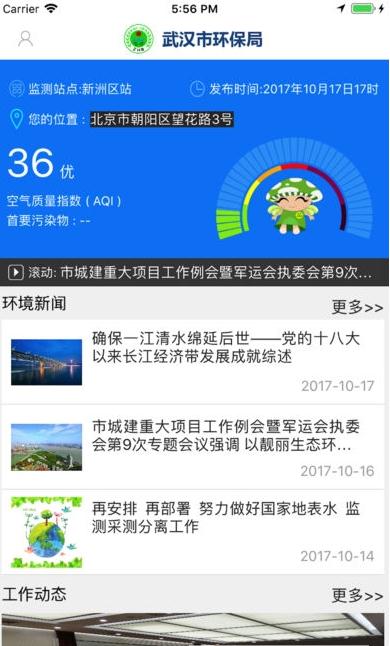
Task: Open more under 环境新闻
Action: coord(357,307)
